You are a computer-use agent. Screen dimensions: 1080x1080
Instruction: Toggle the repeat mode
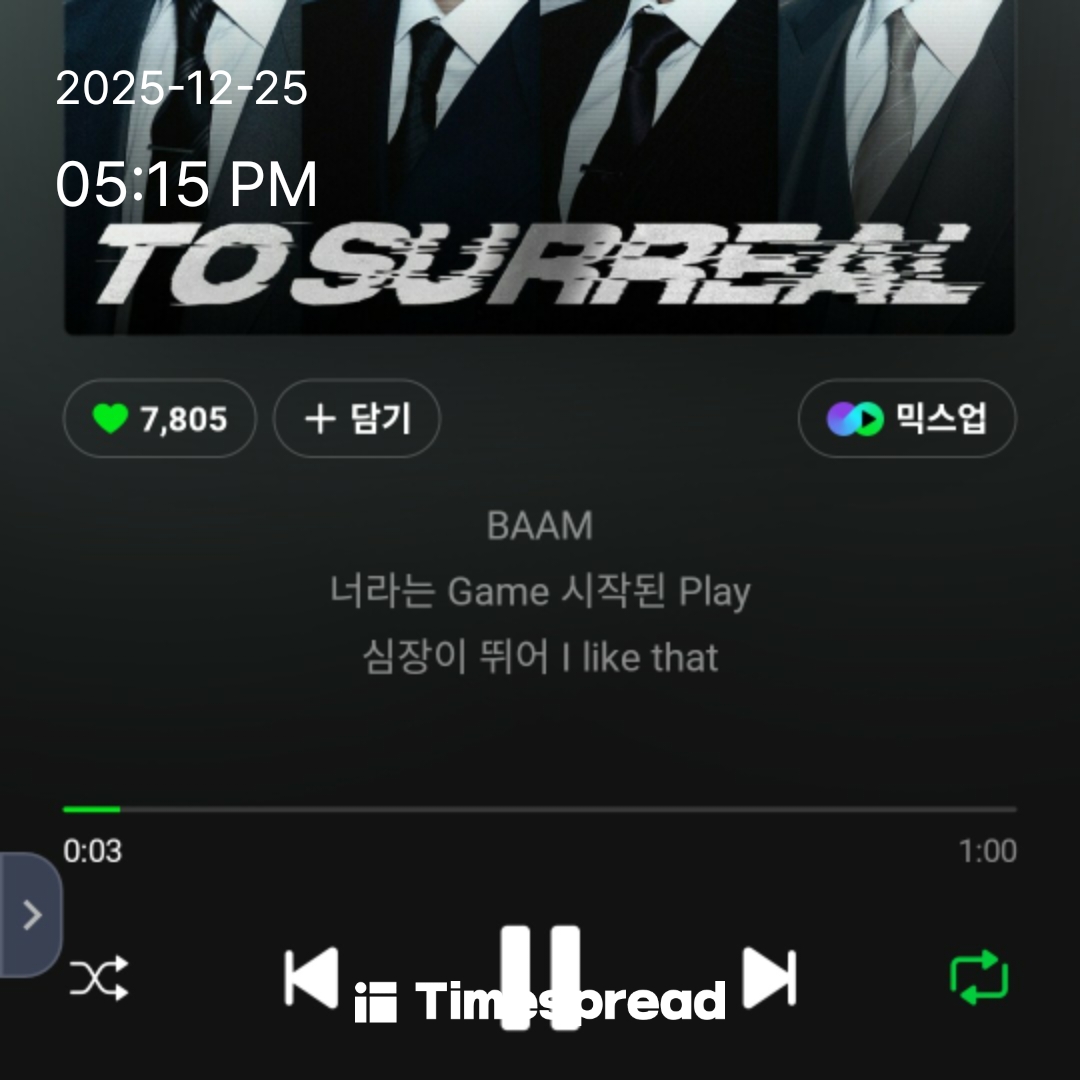[x=979, y=978]
